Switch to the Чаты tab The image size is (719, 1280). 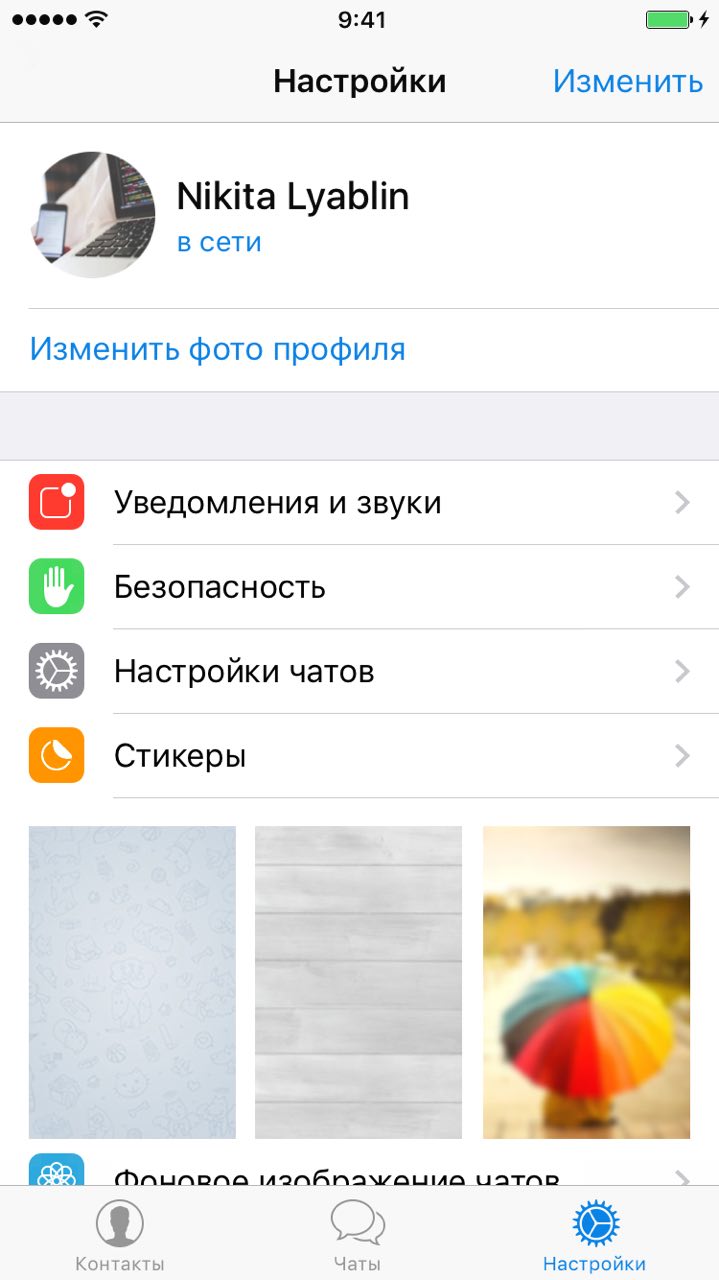358,1236
